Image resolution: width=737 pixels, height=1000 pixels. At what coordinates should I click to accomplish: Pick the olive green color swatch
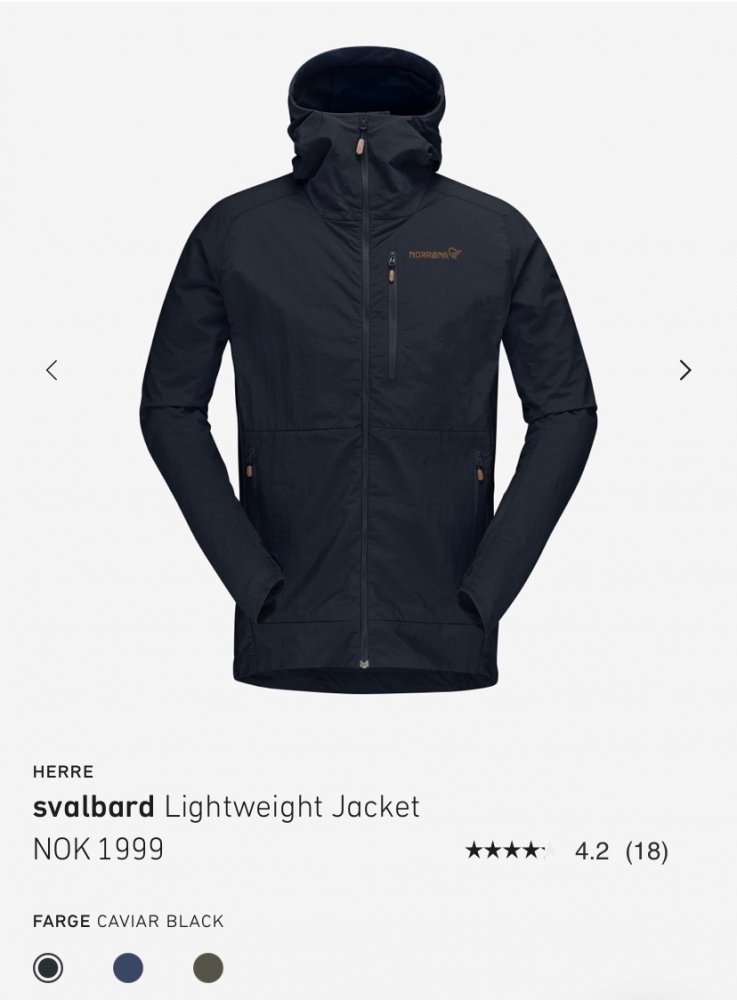pos(208,968)
